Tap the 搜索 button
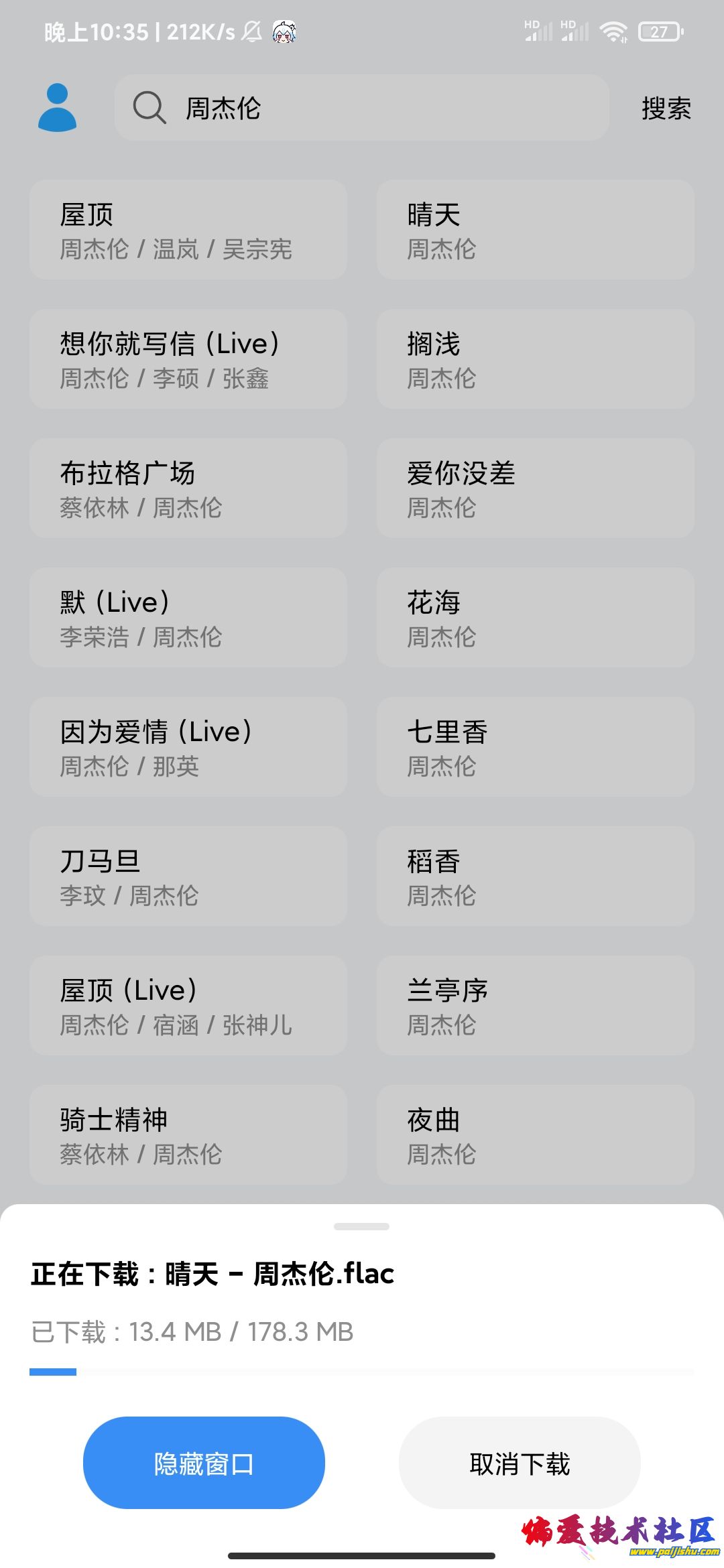This screenshot has width=724, height=1568. [x=666, y=109]
